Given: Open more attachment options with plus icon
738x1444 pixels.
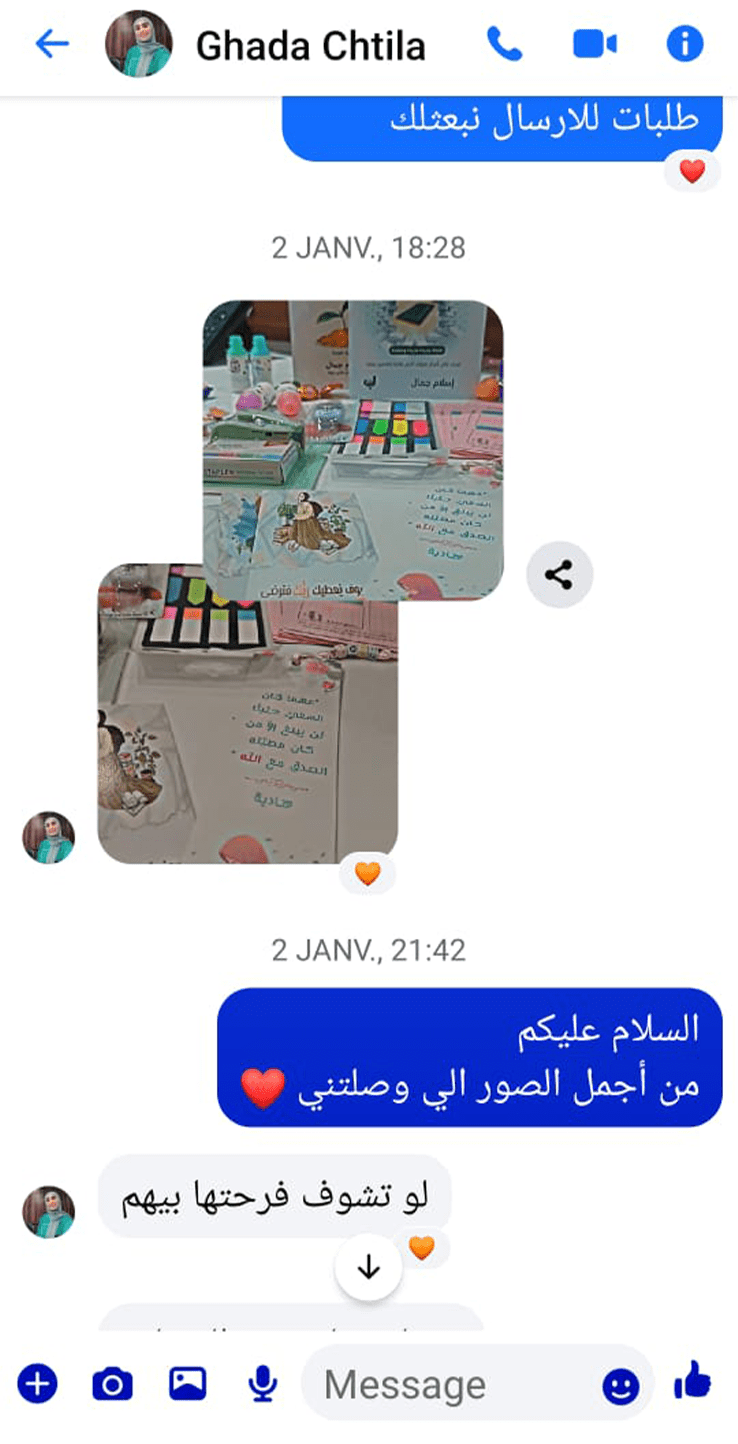Looking at the screenshot, I should tap(37, 1384).
